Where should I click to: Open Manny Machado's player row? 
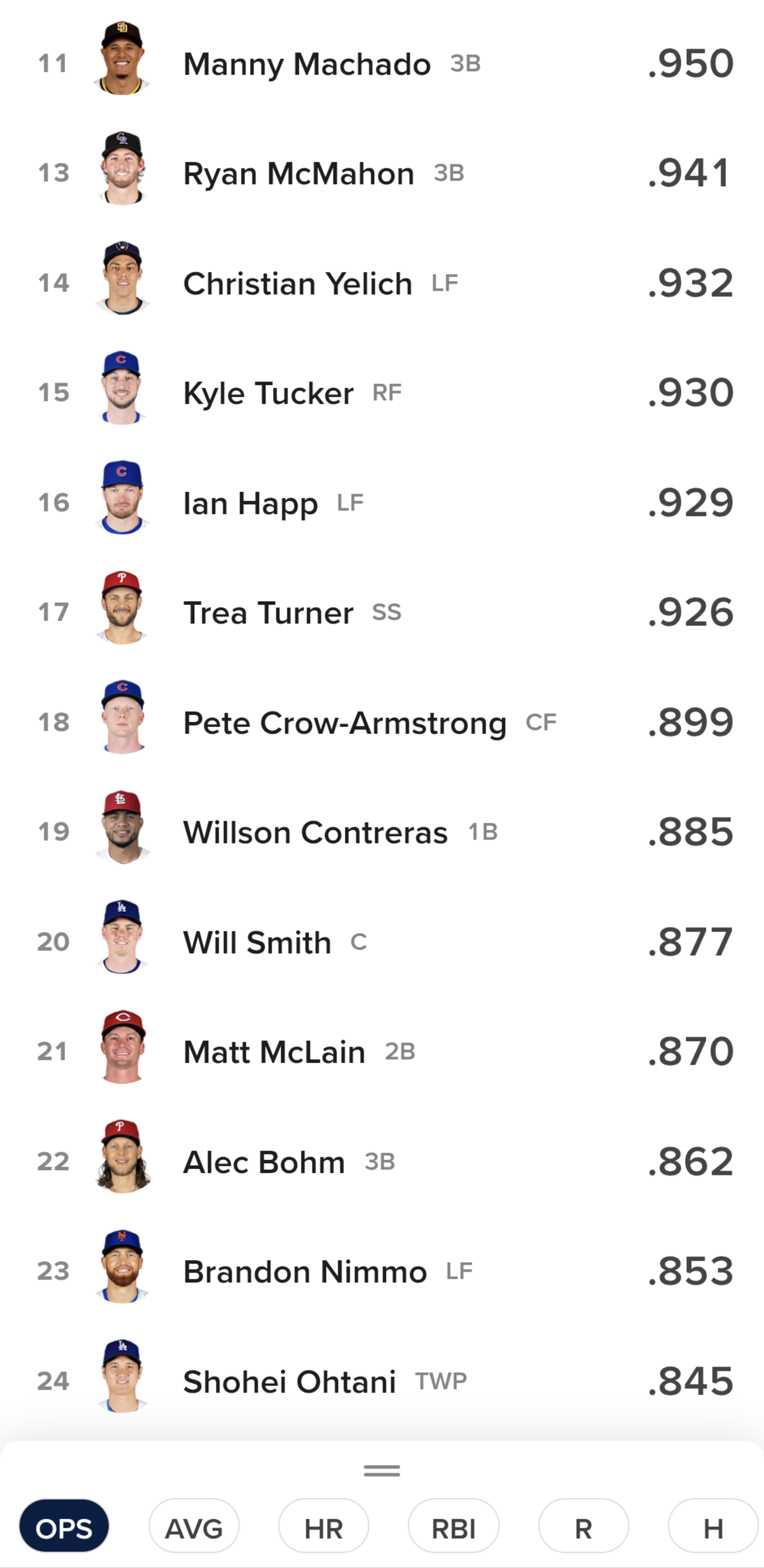click(x=382, y=63)
